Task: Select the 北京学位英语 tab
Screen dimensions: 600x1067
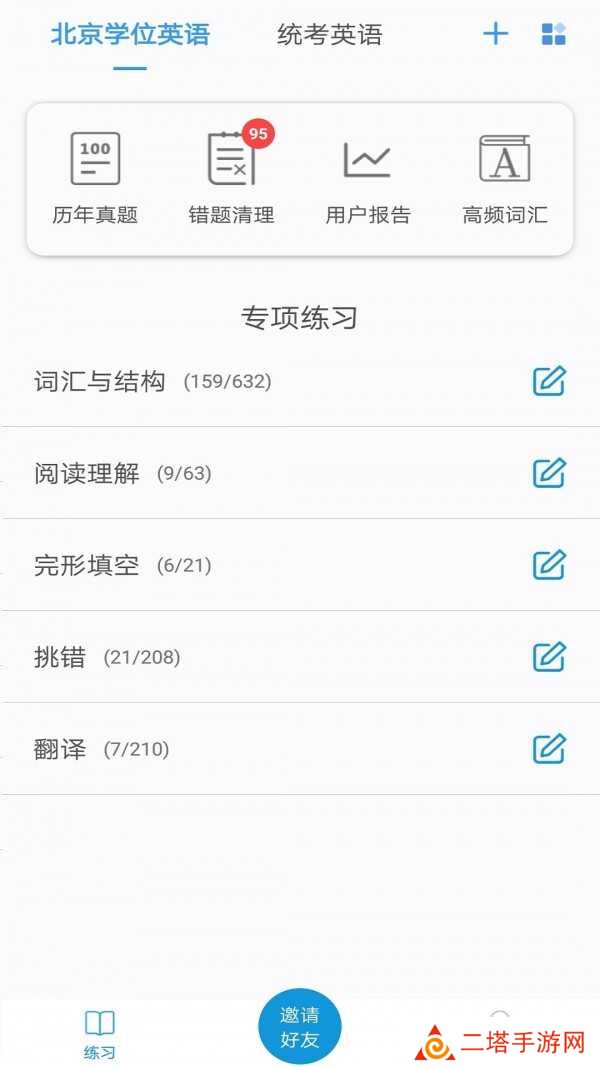Action: pos(130,35)
